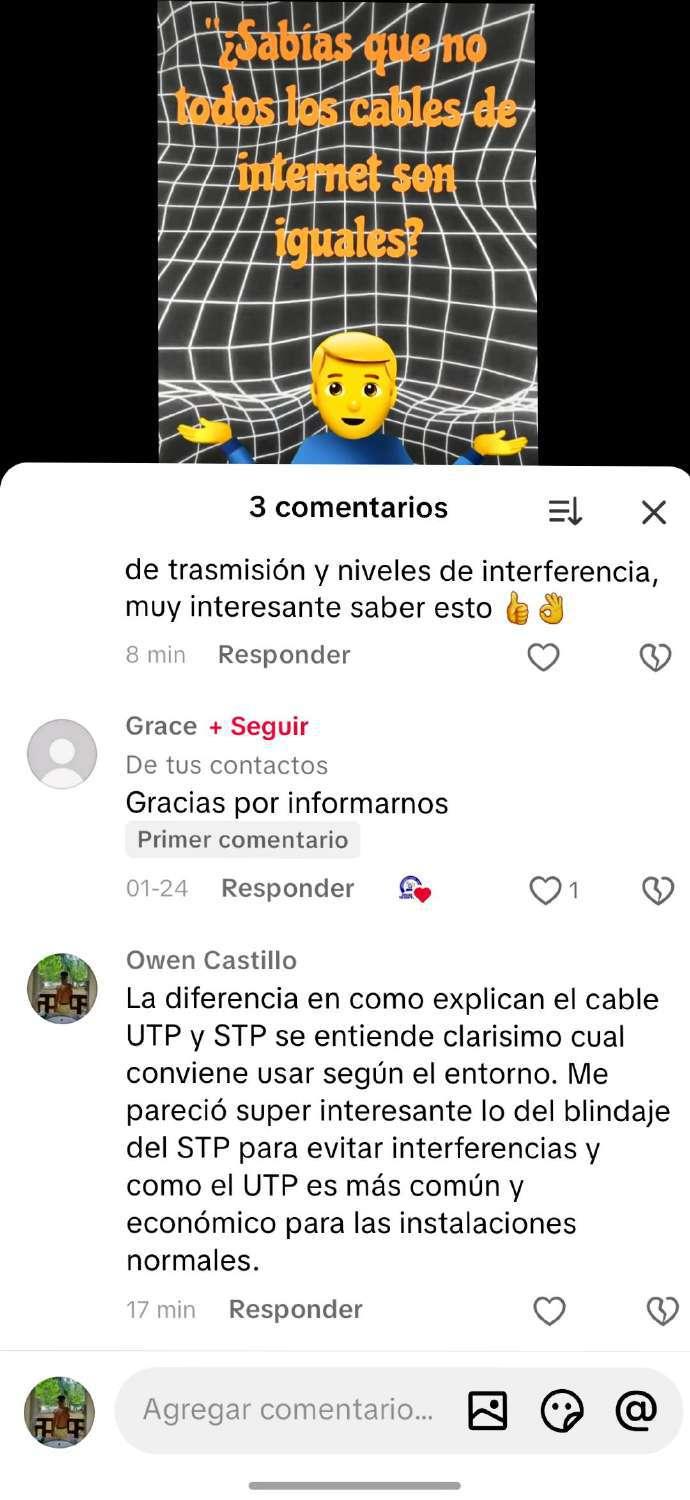Attach an image to the comment
Screen dimensions: 690x1500
click(x=487, y=1411)
